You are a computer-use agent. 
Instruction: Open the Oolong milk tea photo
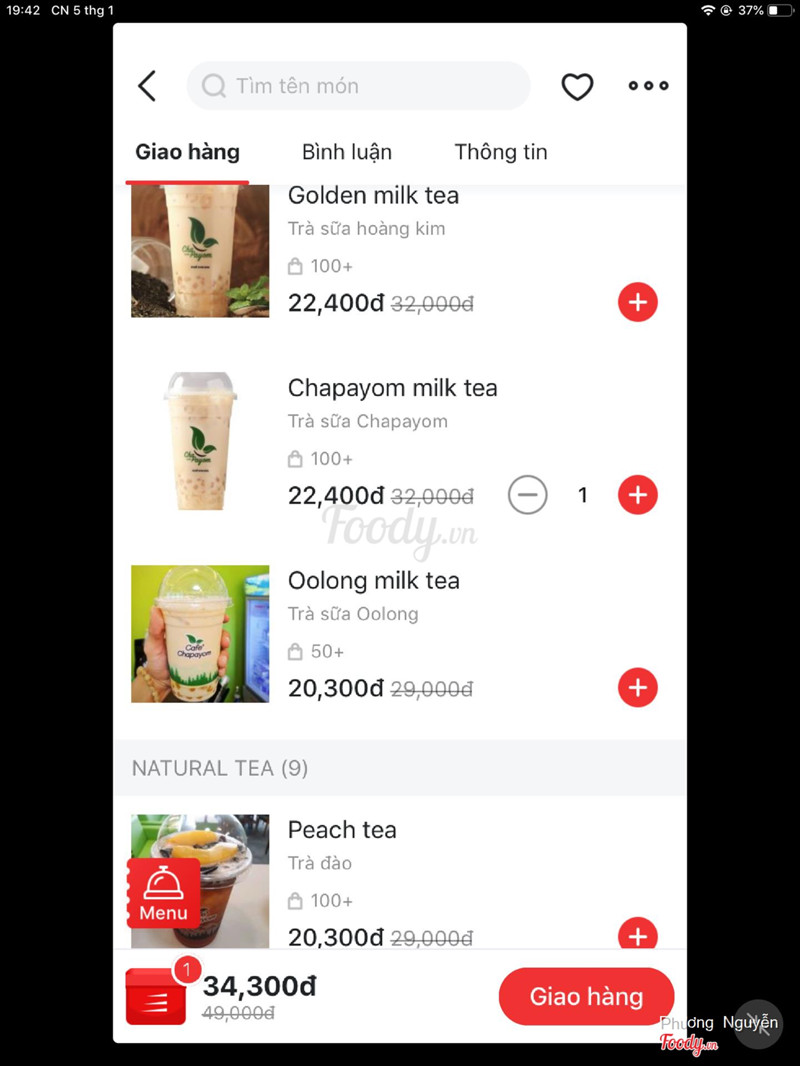click(200, 634)
